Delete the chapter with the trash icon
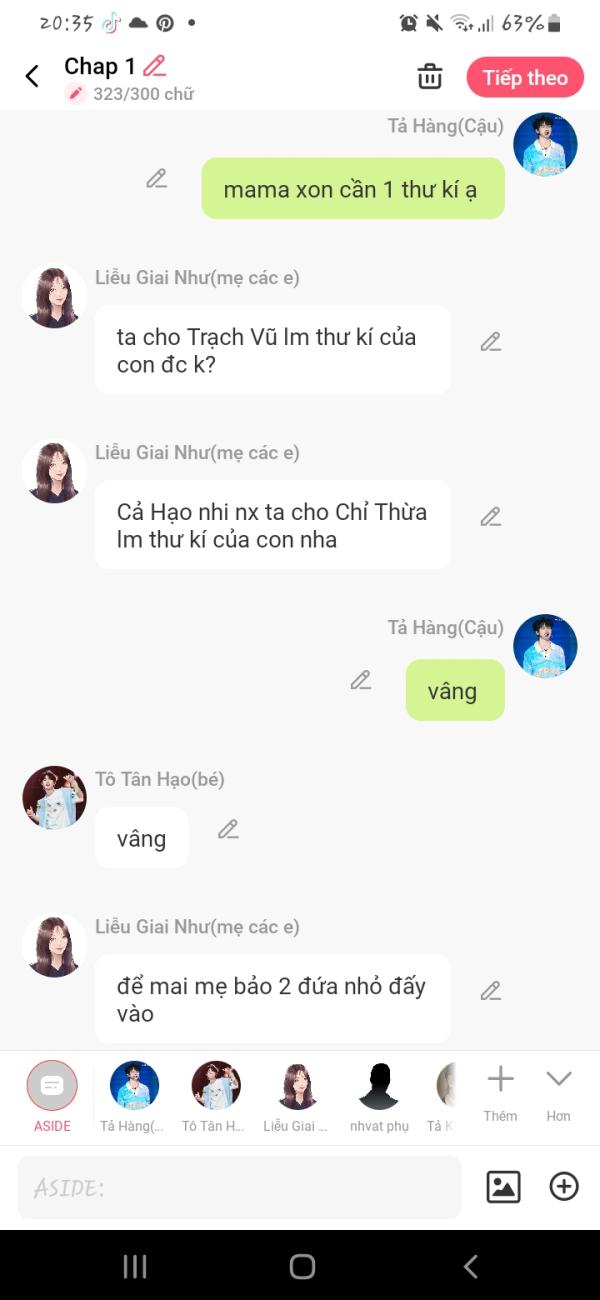Screen dimensions: 600x1300 click(430, 76)
